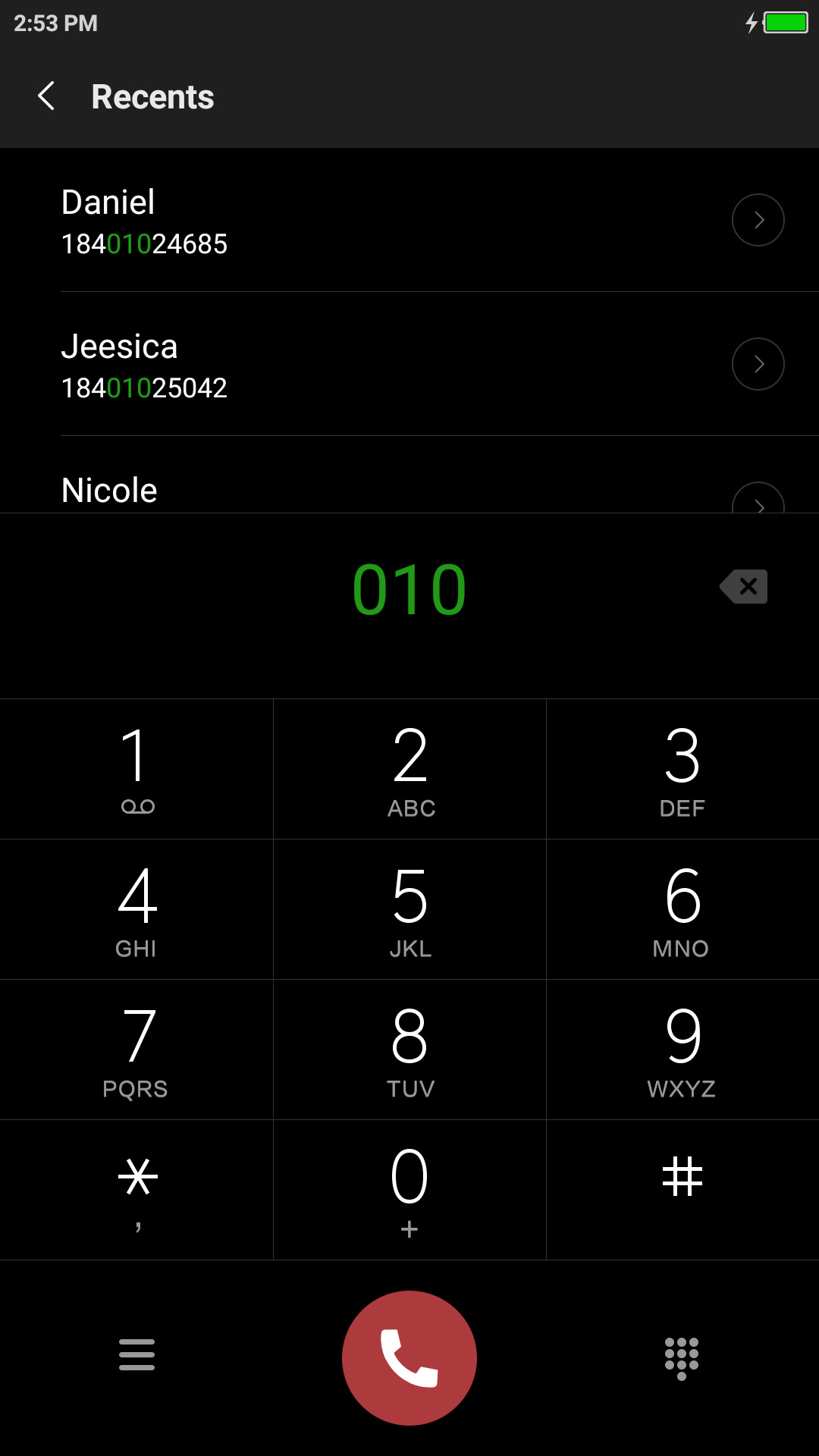
Task: Enter digit 2 ABC
Action: (x=409, y=769)
